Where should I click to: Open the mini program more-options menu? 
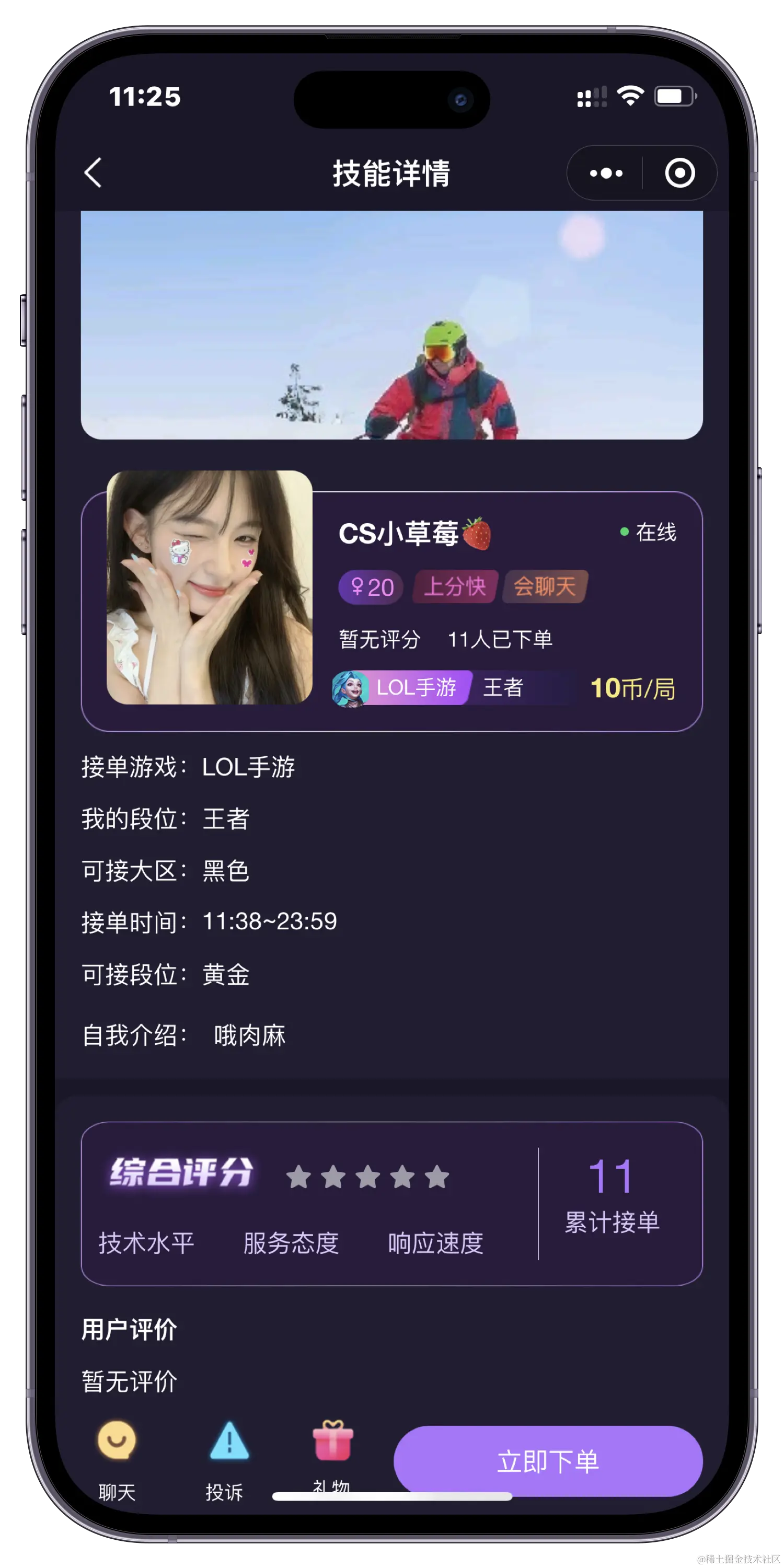[606, 174]
